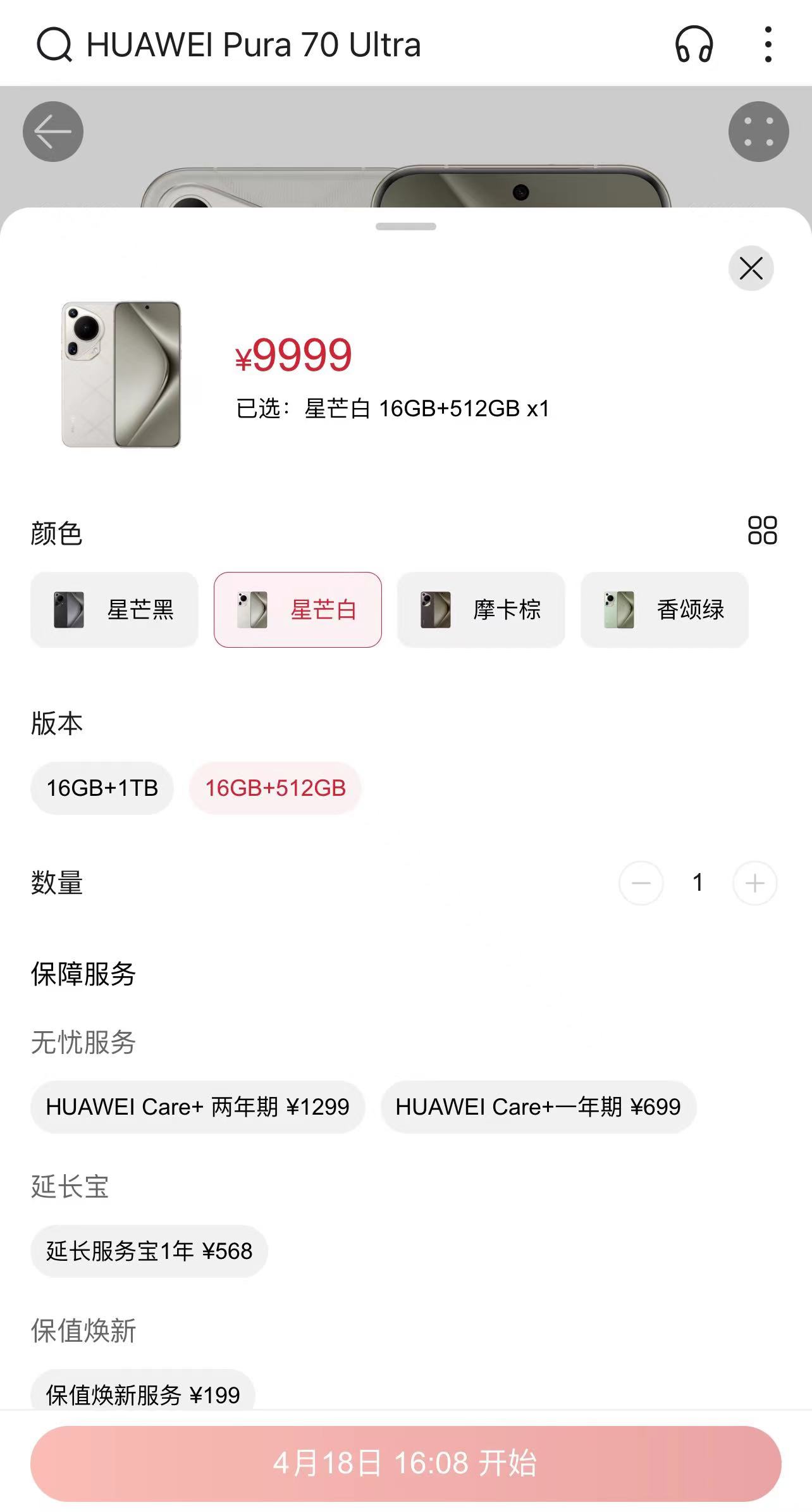Select the 星芒黑 color
This screenshot has height=1512, width=812.
coord(114,610)
